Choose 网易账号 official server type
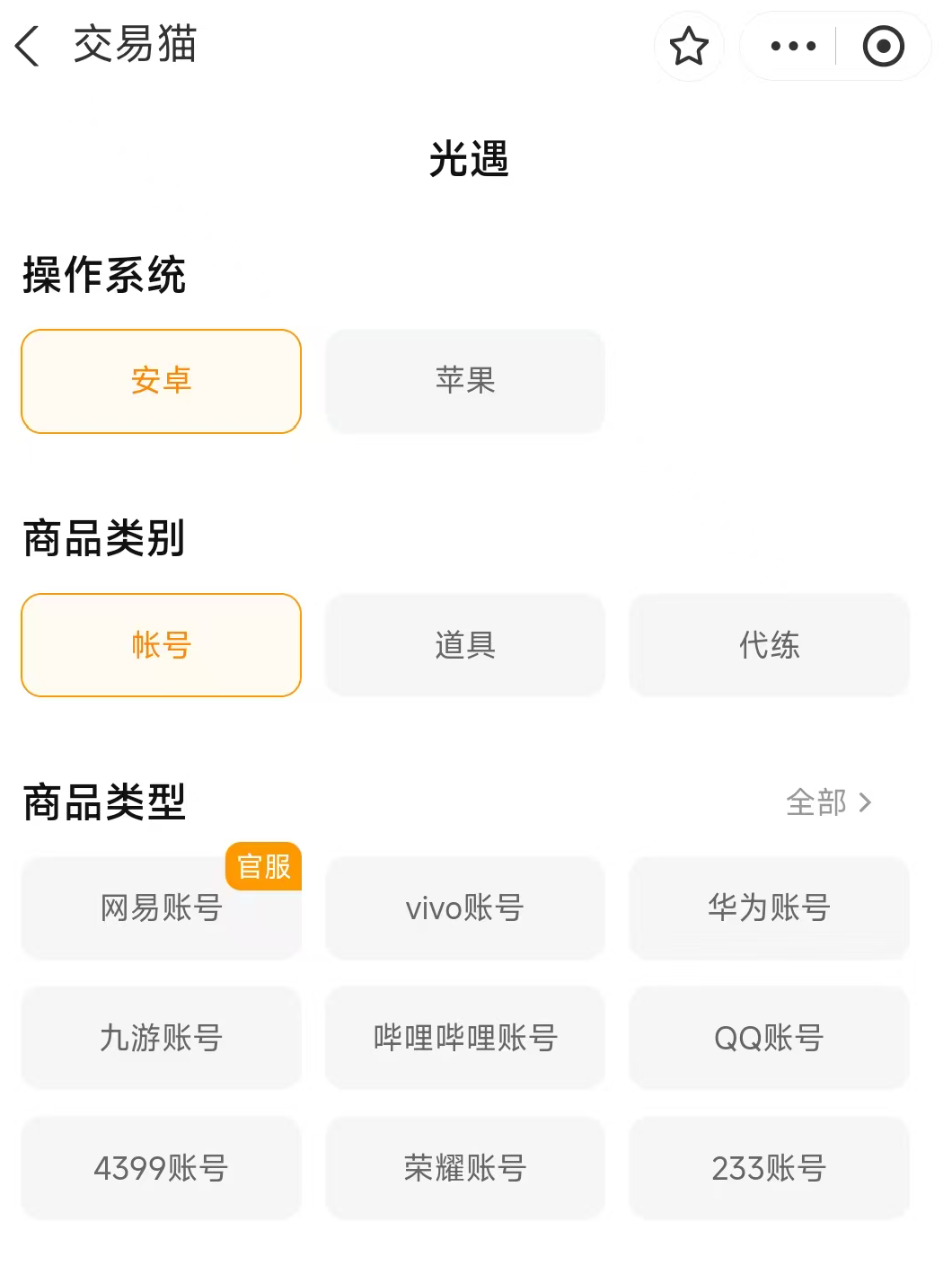Screen dimensions: 952x1266 click(x=161, y=908)
